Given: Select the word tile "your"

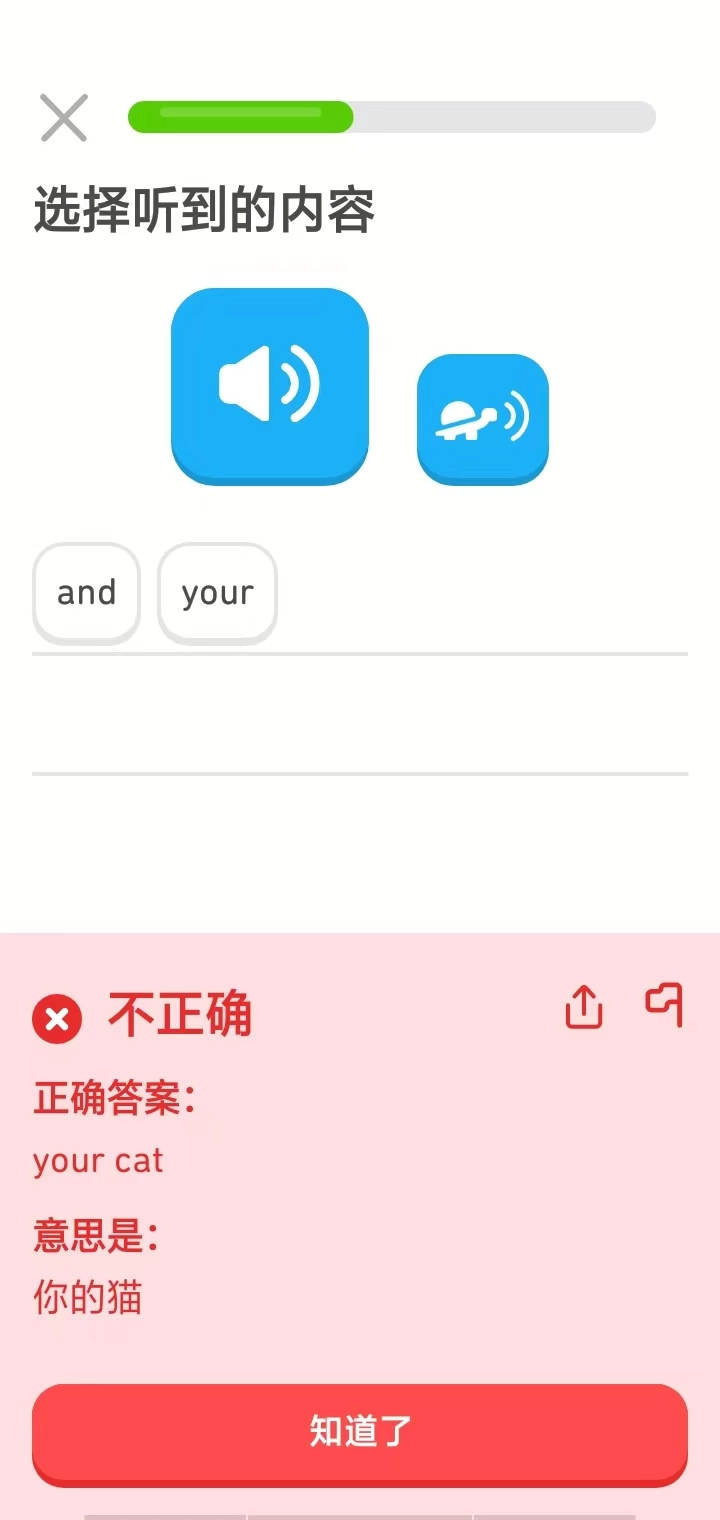Looking at the screenshot, I should coord(217,592).
